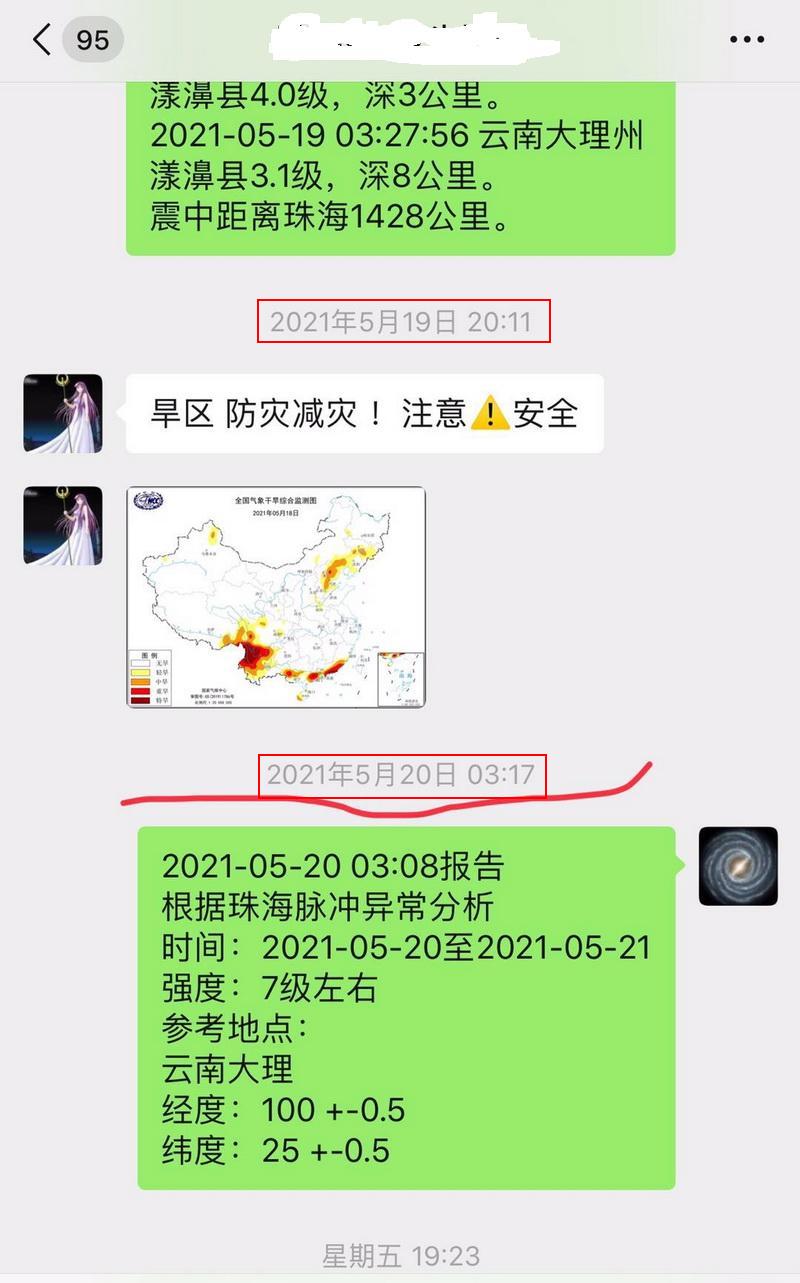
Task: Tap the avatar beside the drought map image
Action: pos(63,526)
